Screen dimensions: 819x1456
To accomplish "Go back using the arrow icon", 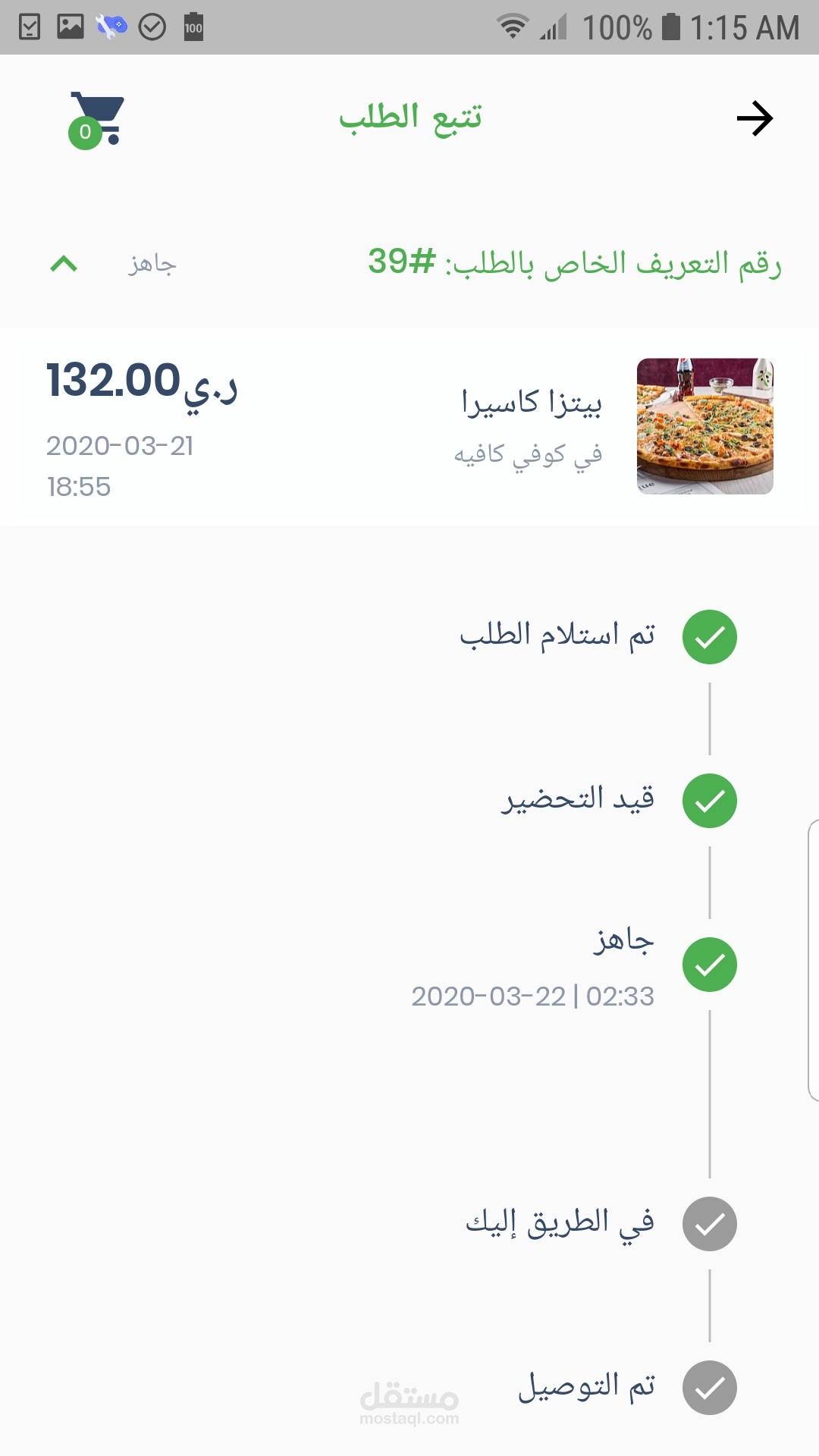I will [x=755, y=118].
